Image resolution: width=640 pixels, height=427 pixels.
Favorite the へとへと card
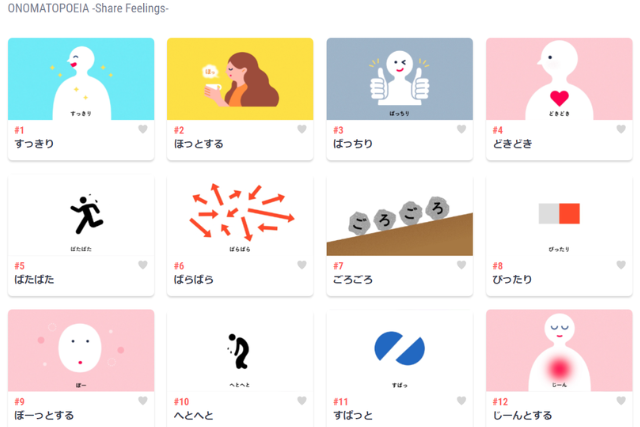pyautogui.click(x=302, y=401)
